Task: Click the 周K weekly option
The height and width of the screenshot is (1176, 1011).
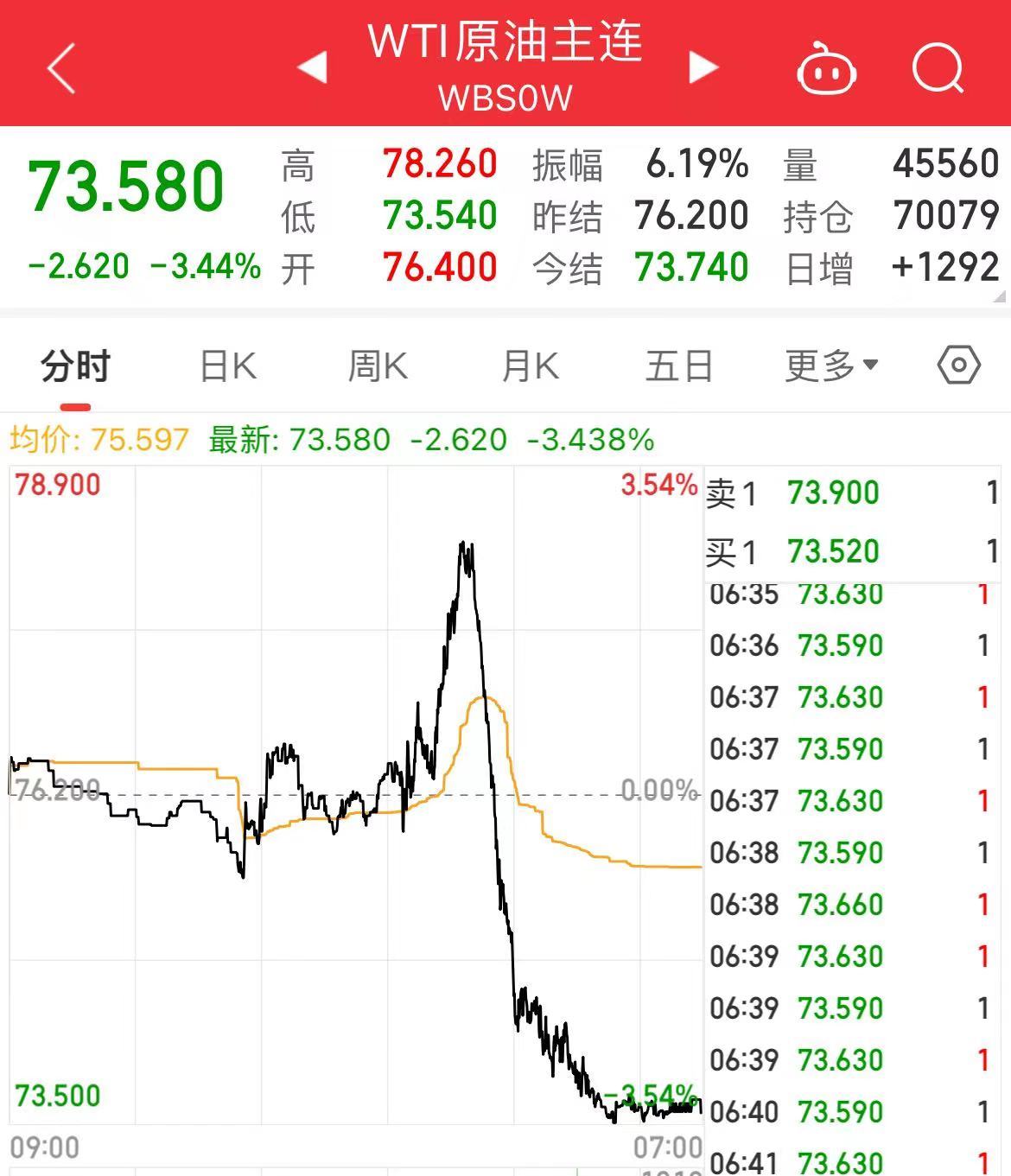Action: coord(377,366)
